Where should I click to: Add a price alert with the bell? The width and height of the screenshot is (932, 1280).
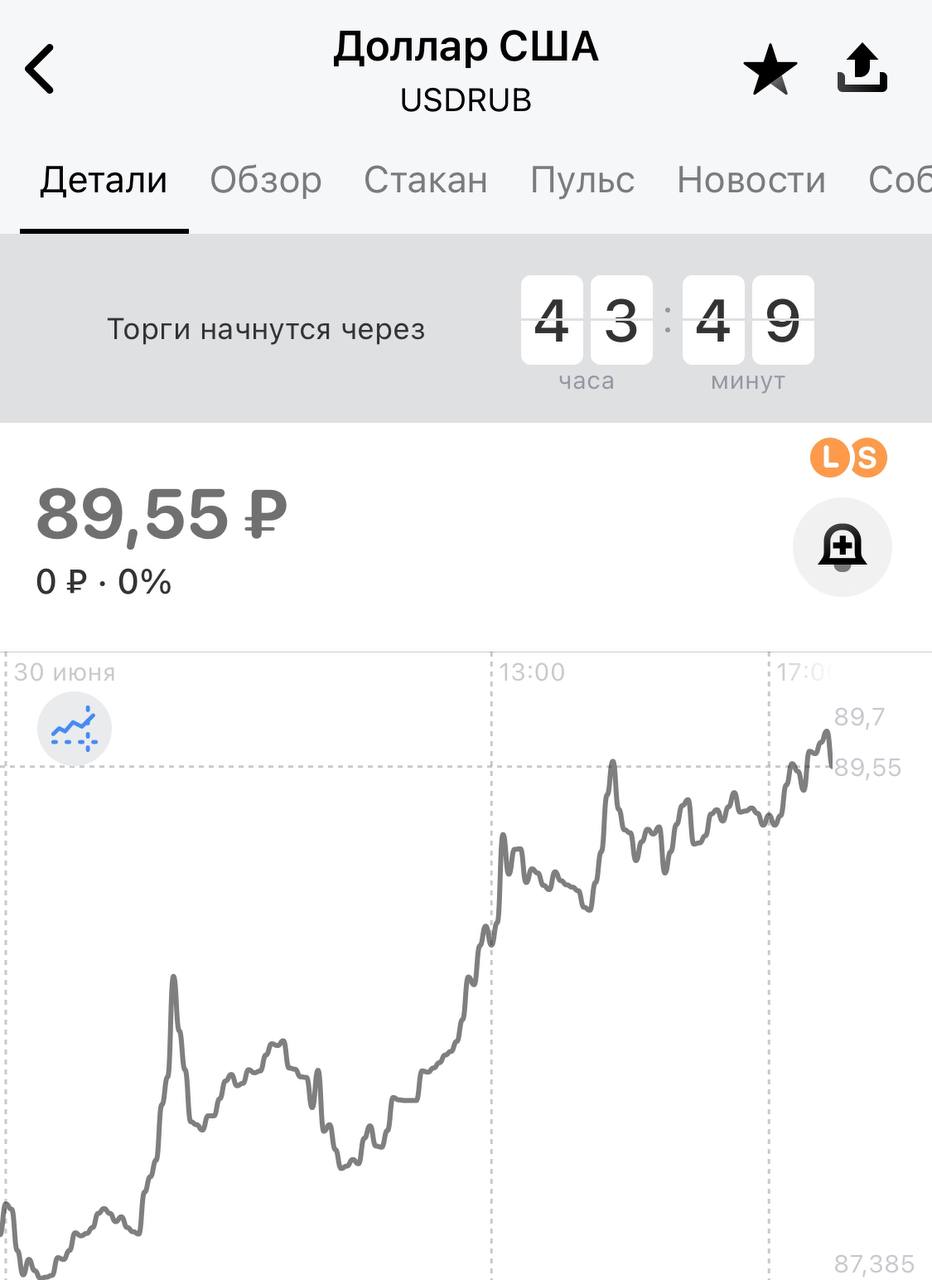(842, 547)
